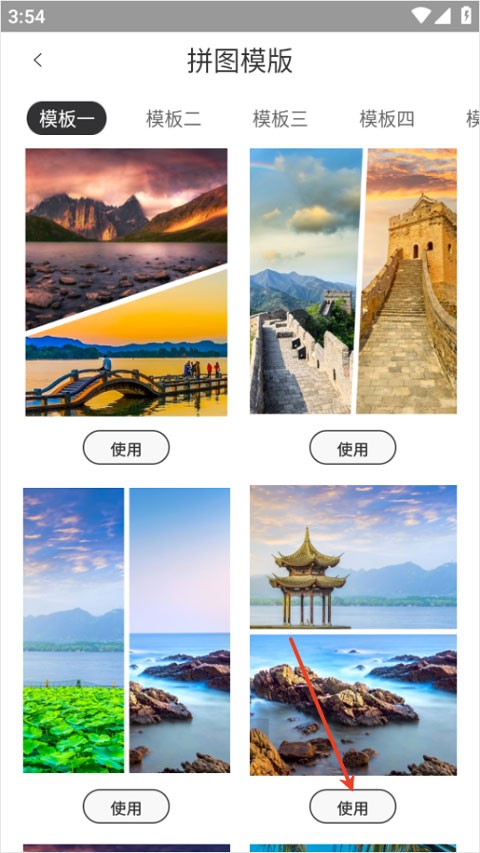The width and height of the screenshot is (480, 853).
Task: Use the vertical lotus-and-coast split template
Action: [126, 806]
